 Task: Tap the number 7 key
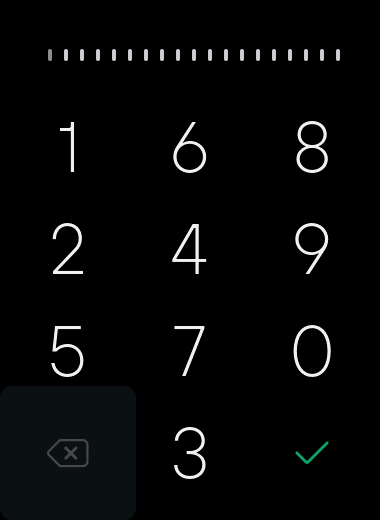click(x=190, y=351)
